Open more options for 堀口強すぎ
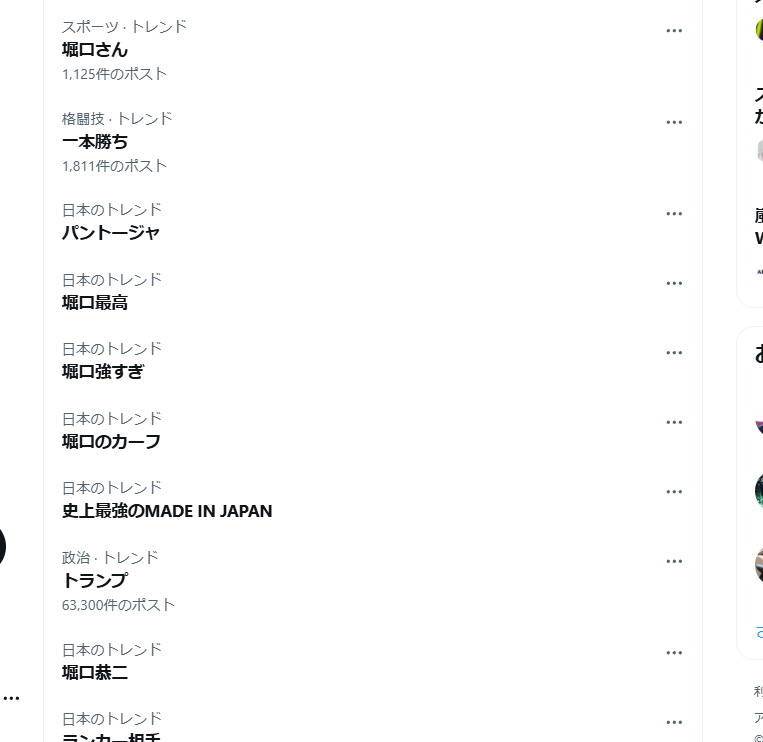Screen dimensions: 763x742 coord(674,353)
